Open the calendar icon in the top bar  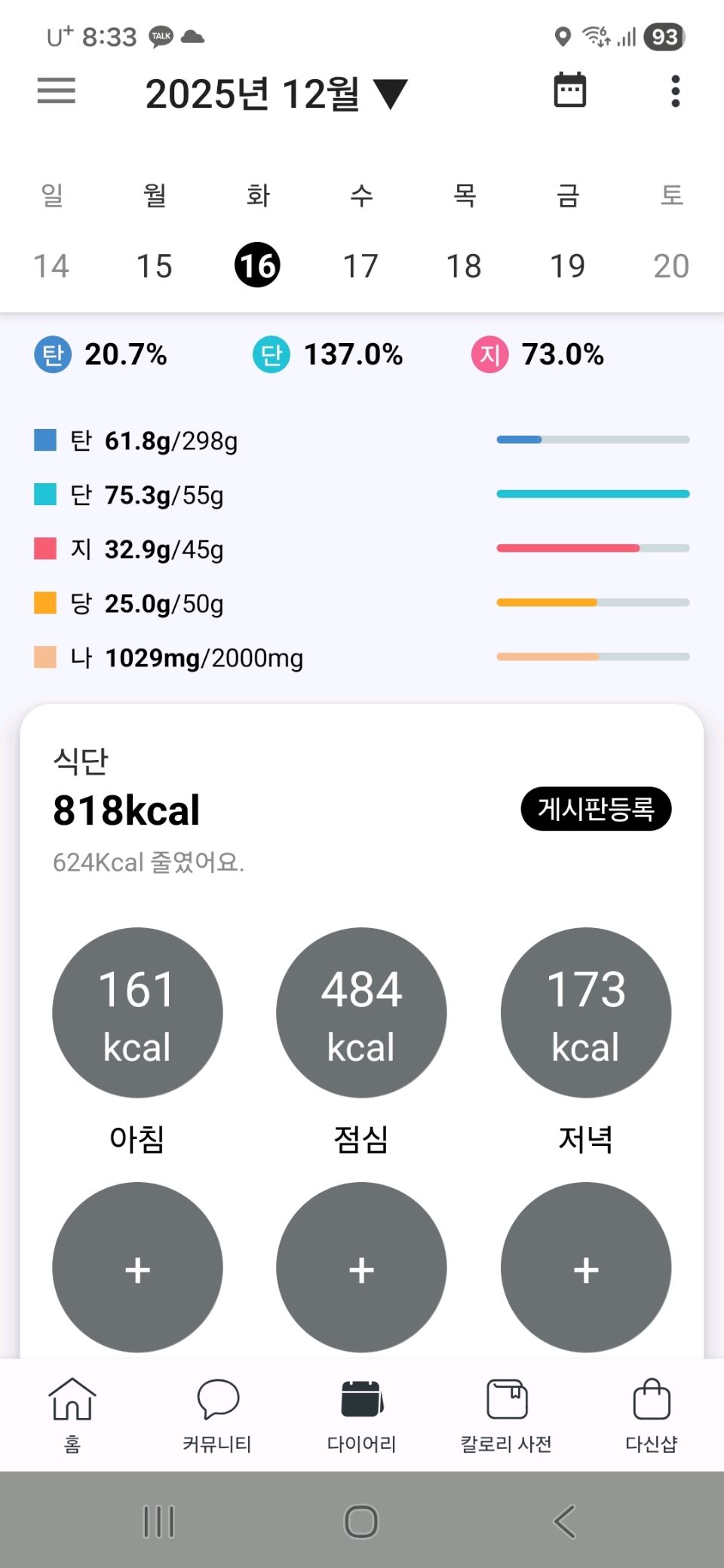[569, 90]
